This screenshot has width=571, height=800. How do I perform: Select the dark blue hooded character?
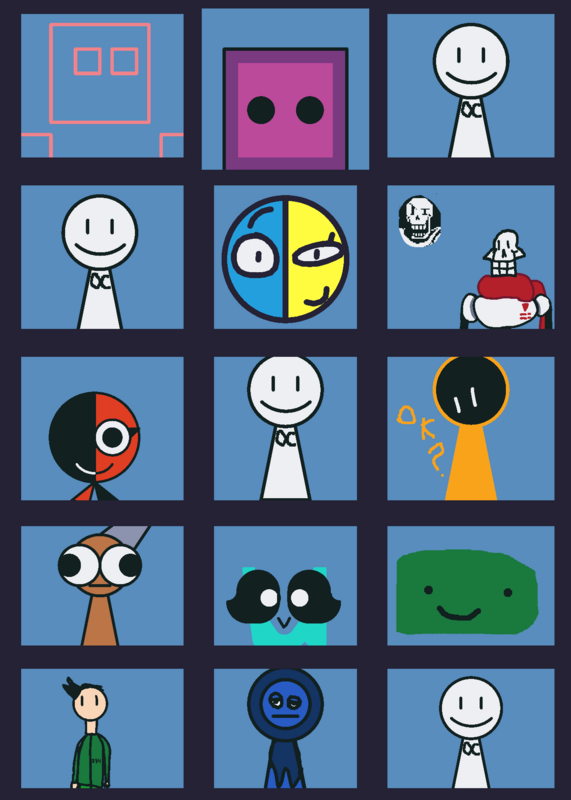(285, 729)
